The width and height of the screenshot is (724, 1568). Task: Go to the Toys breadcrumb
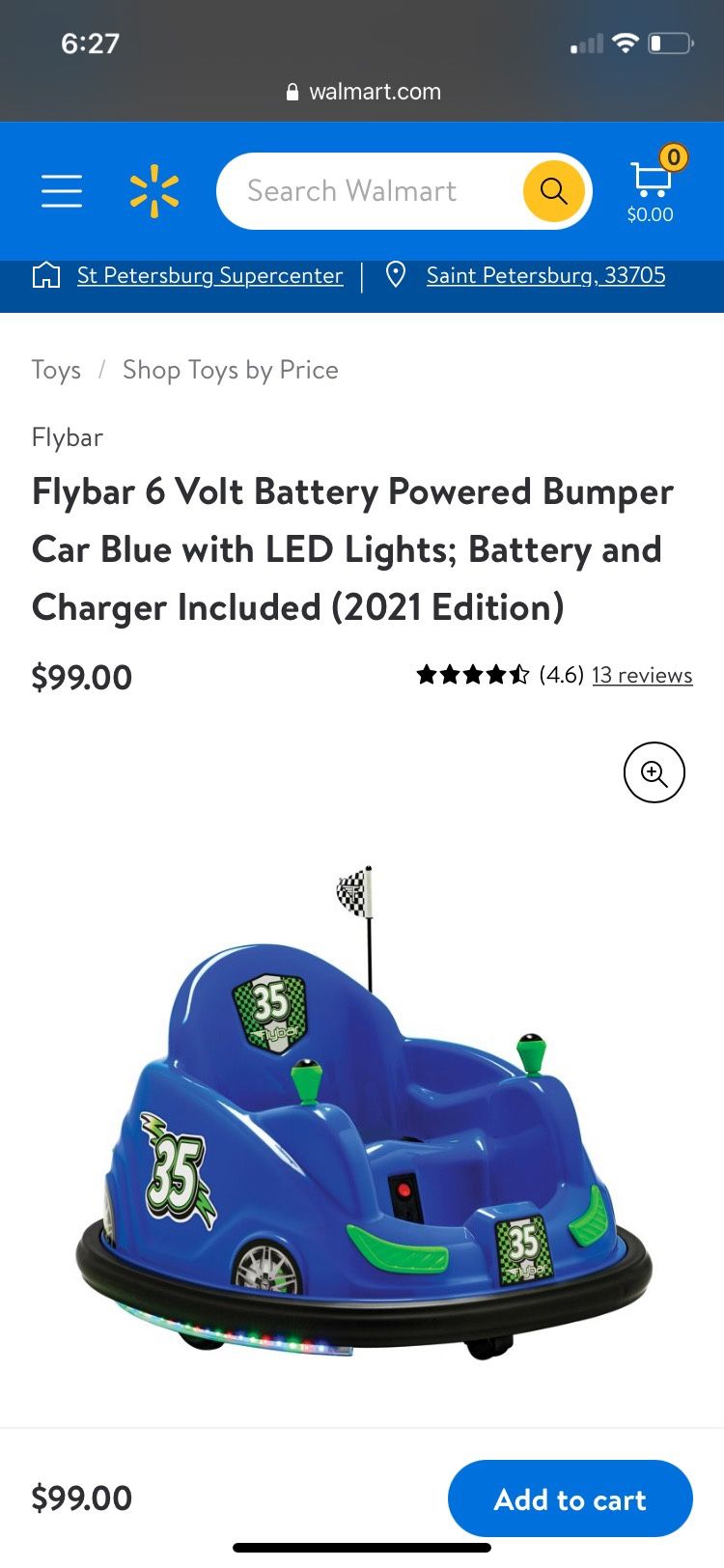[56, 370]
